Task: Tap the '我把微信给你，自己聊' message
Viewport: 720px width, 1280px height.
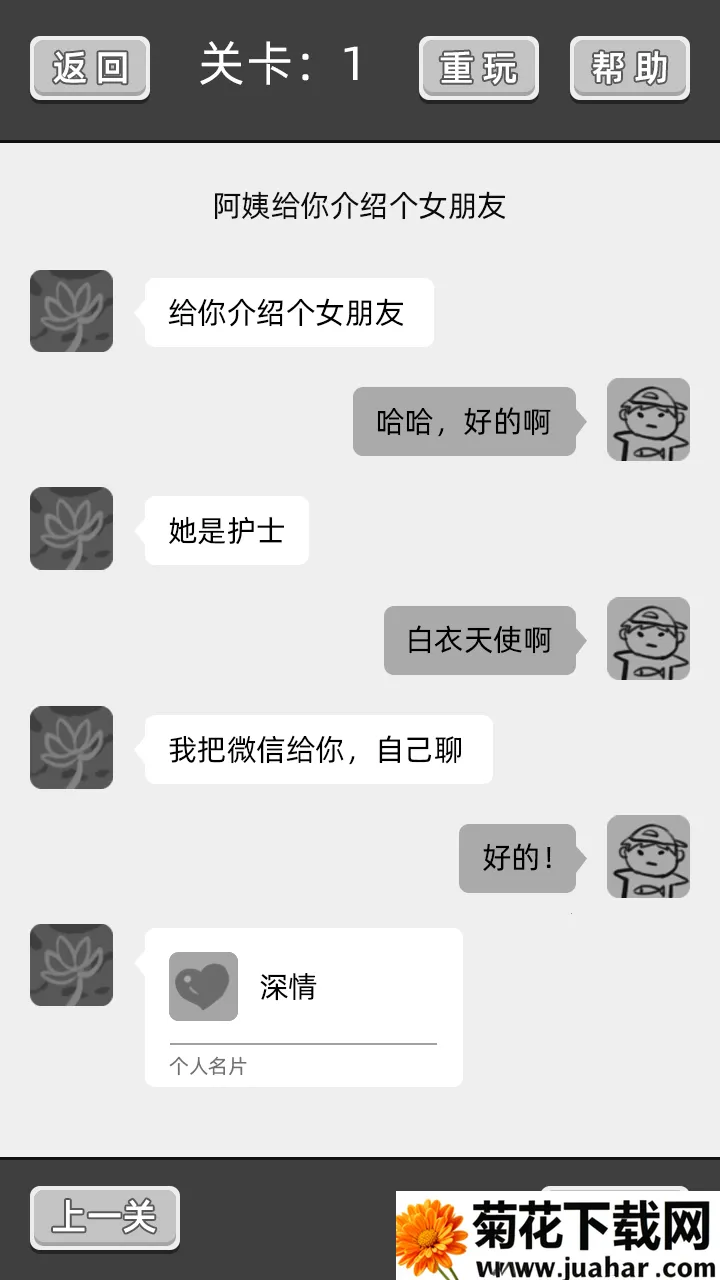Action: [x=318, y=748]
